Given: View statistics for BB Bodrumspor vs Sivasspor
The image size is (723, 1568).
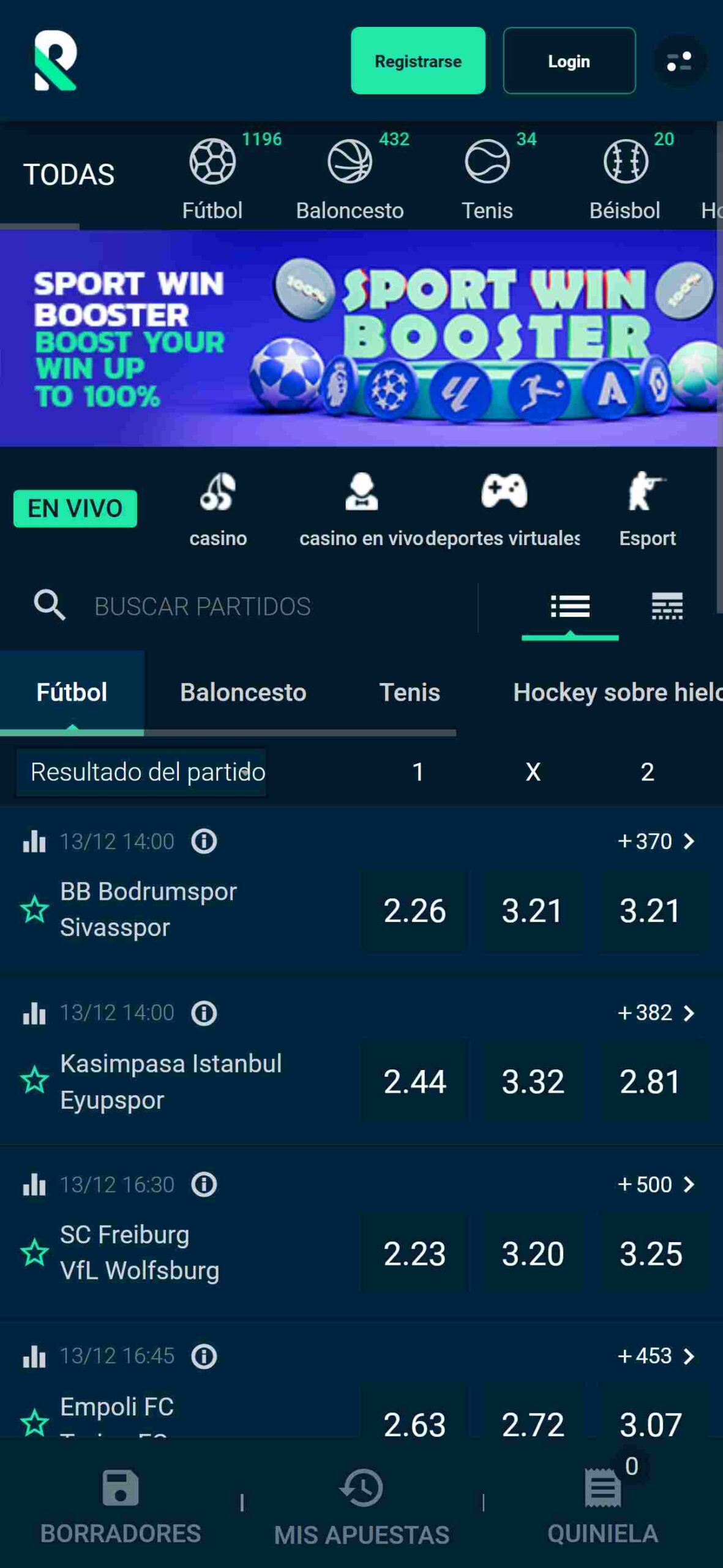Looking at the screenshot, I should 34,841.
